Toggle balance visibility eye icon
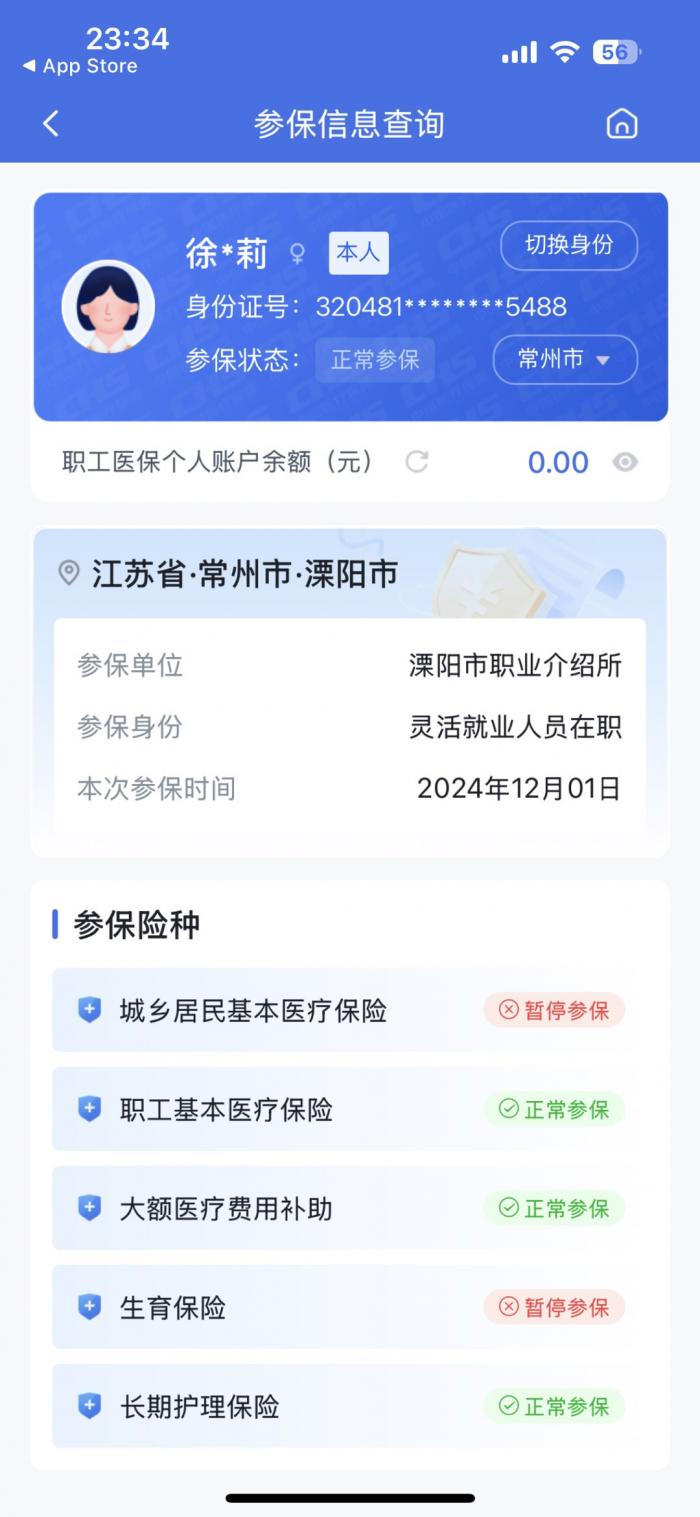 point(626,462)
